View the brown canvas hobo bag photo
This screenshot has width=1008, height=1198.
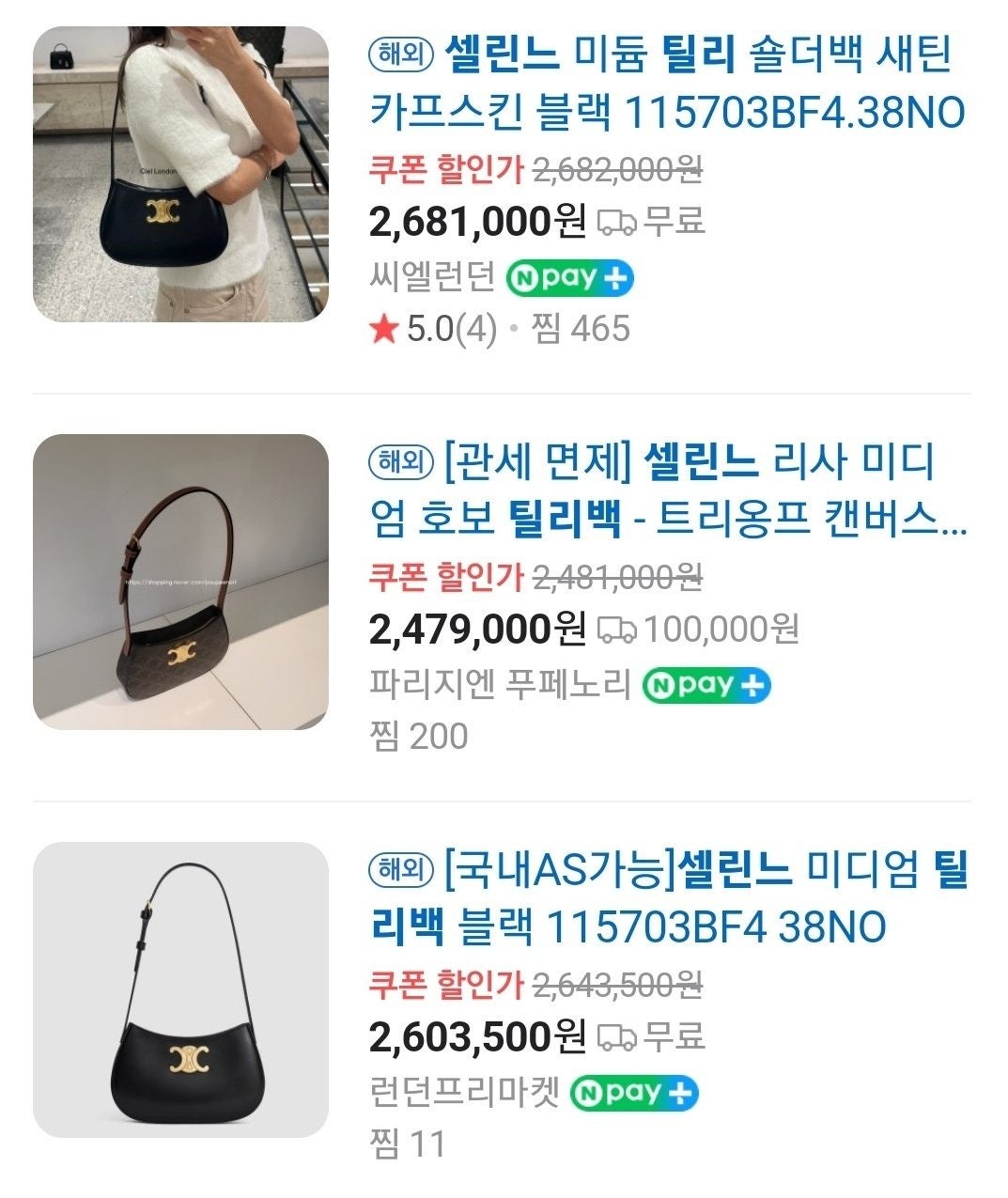click(x=180, y=582)
